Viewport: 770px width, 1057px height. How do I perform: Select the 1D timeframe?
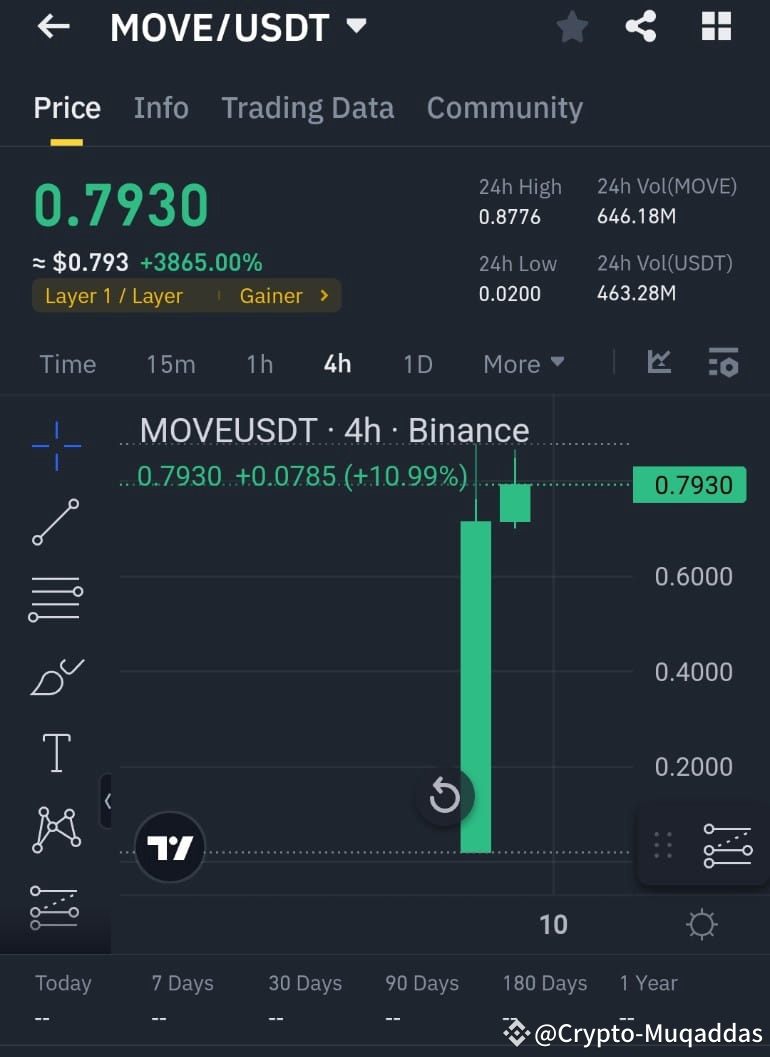tap(417, 364)
